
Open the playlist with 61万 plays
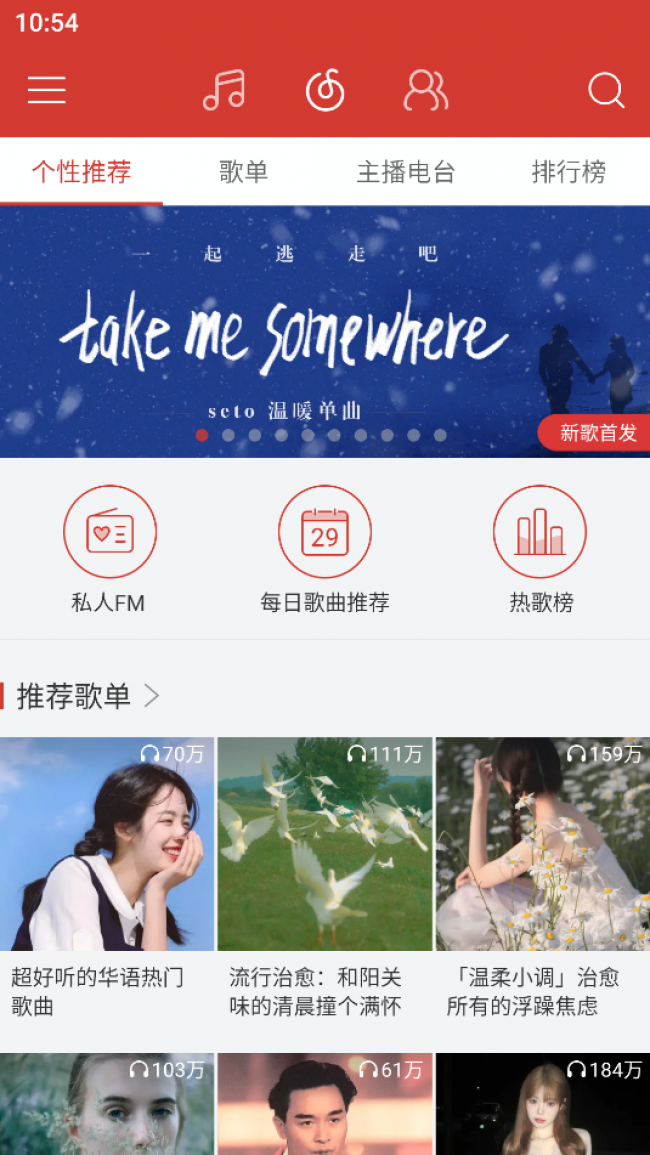[x=325, y=1104]
